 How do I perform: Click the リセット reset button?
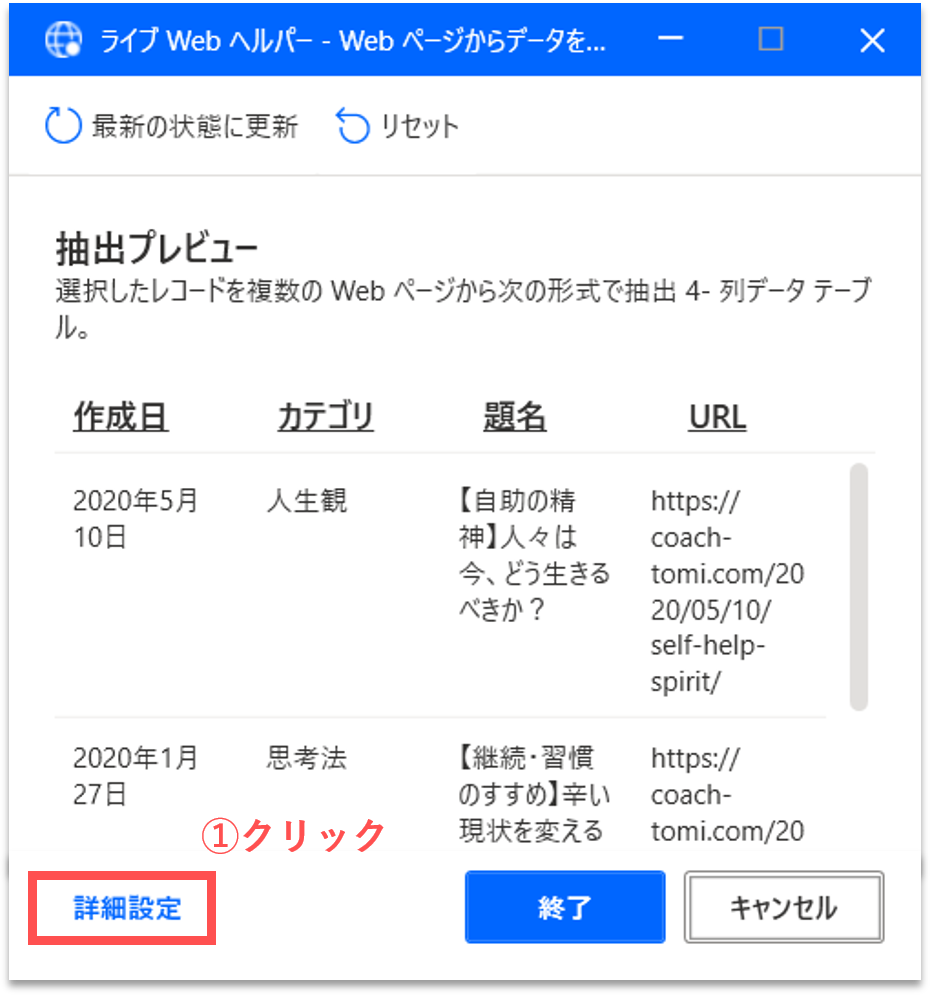pyautogui.click(x=398, y=127)
